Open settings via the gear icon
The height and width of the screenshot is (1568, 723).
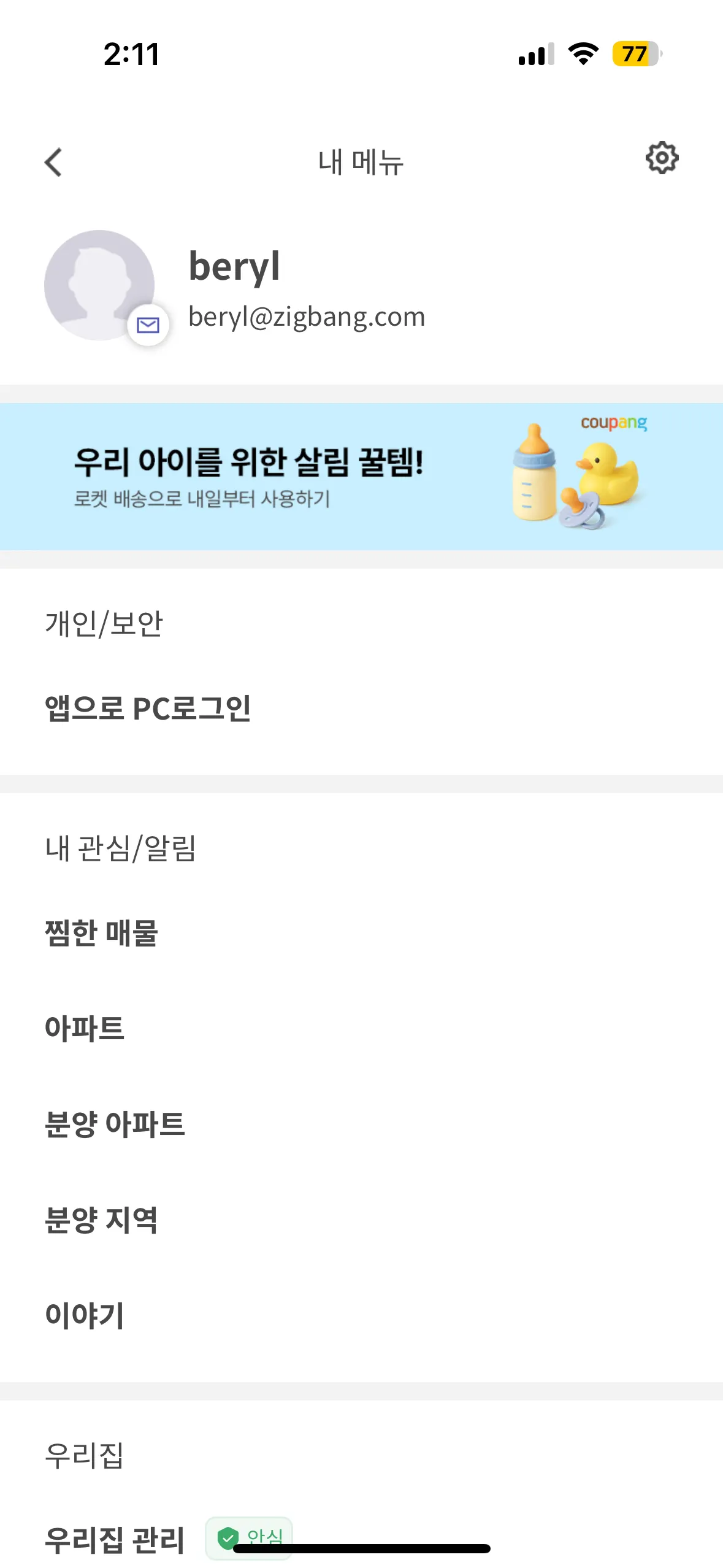pyautogui.click(x=662, y=159)
